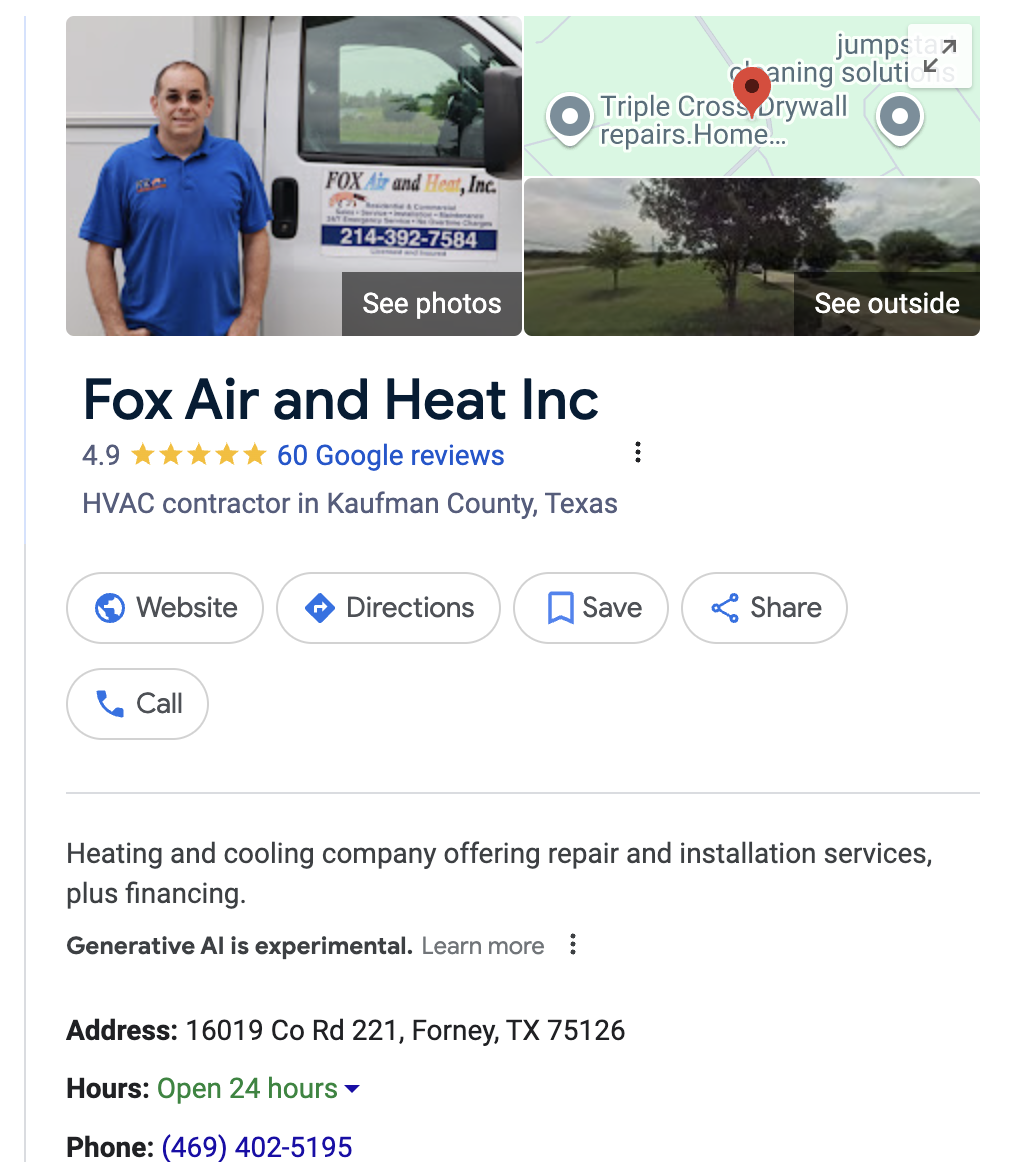Image resolution: width=1012 pixels, height=1162 pixels.
Task: Open the overflow menu beside the reviews
Action: [x=638, y=453]
